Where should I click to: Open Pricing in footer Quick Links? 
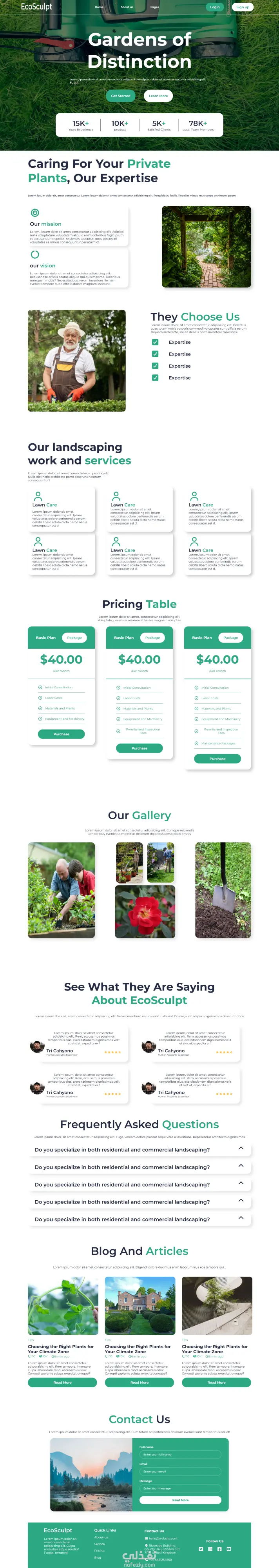click(99, 1550)
